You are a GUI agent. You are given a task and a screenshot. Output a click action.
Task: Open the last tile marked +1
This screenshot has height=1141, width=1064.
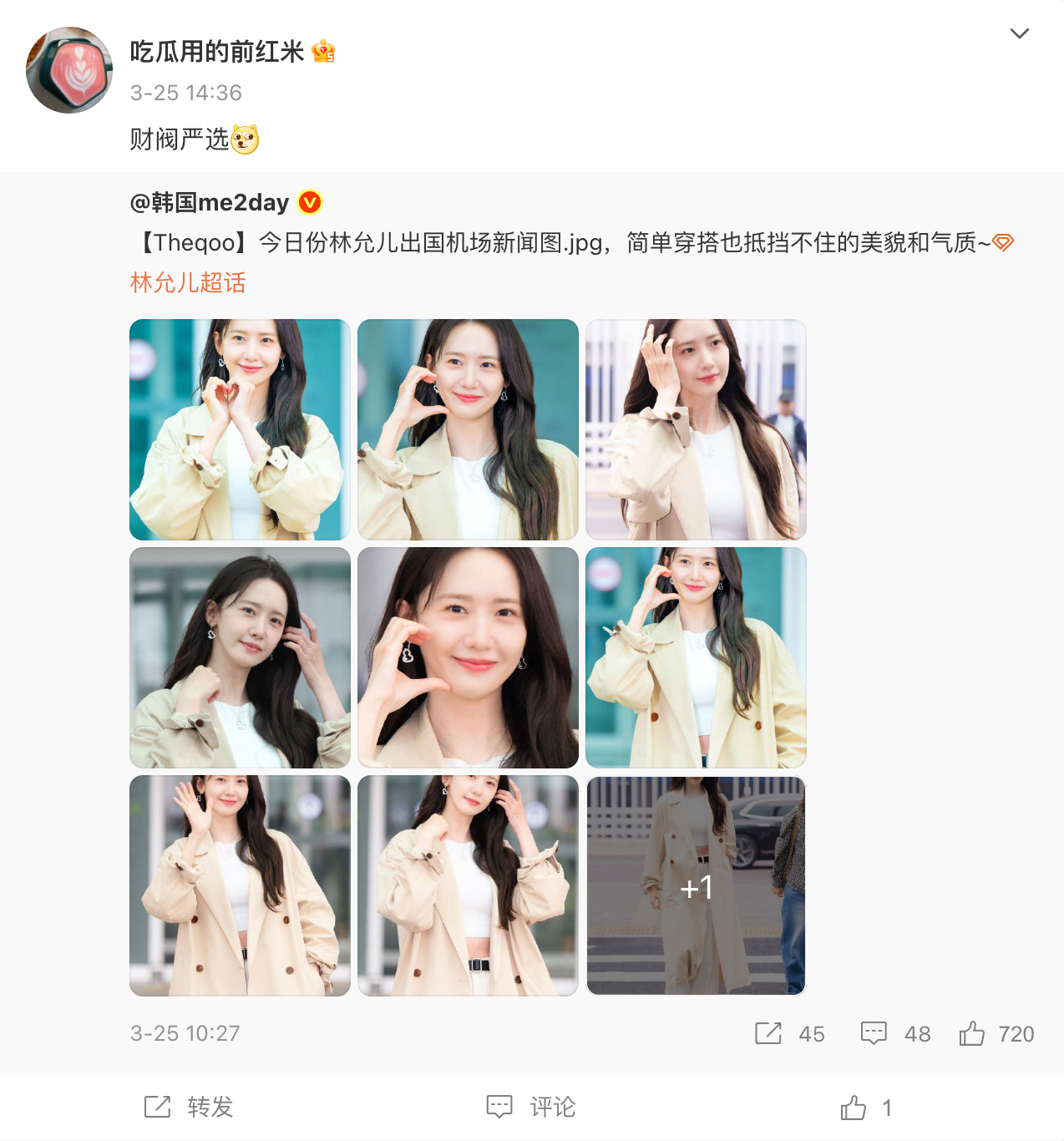click(x=696, y=885)
